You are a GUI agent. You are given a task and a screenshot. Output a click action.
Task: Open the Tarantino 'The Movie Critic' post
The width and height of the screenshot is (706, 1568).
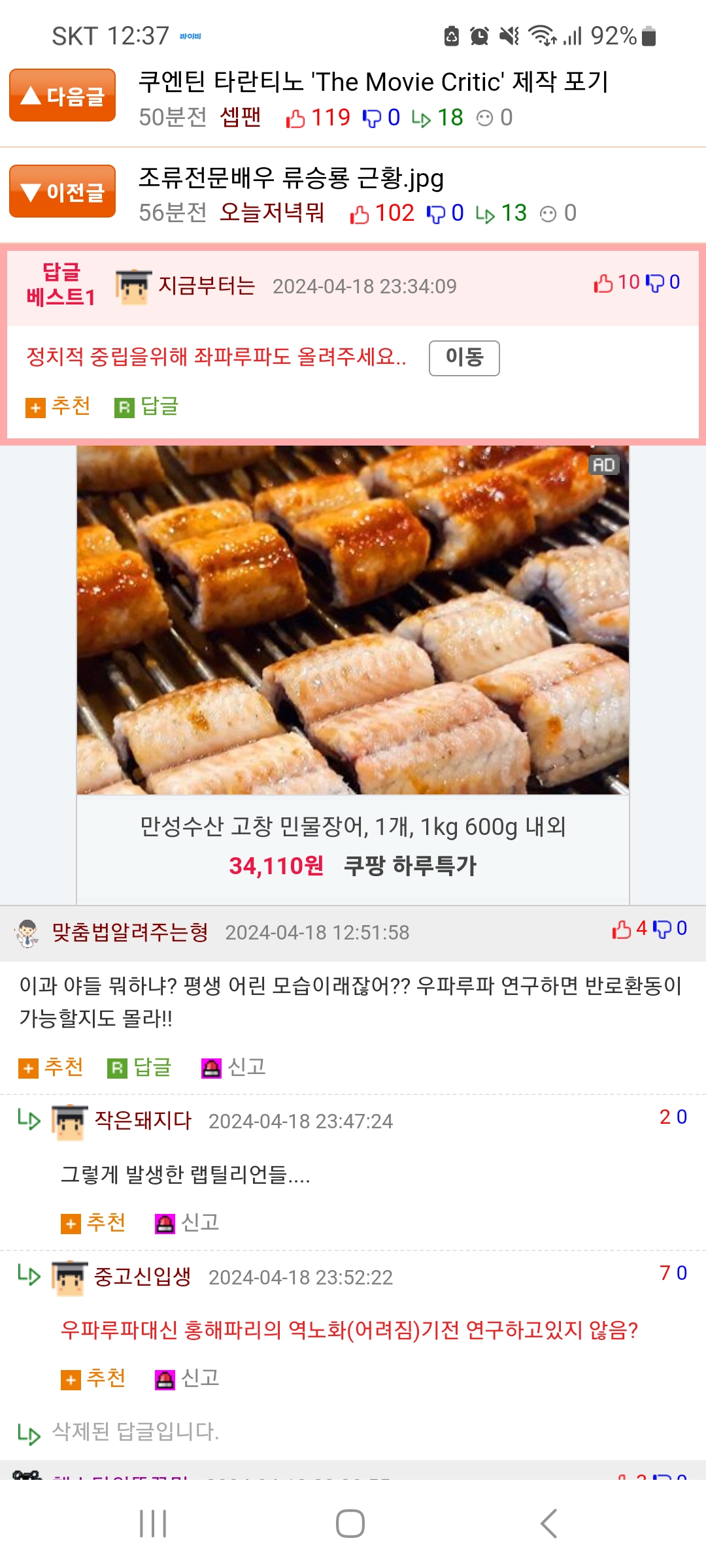(373, 82)
